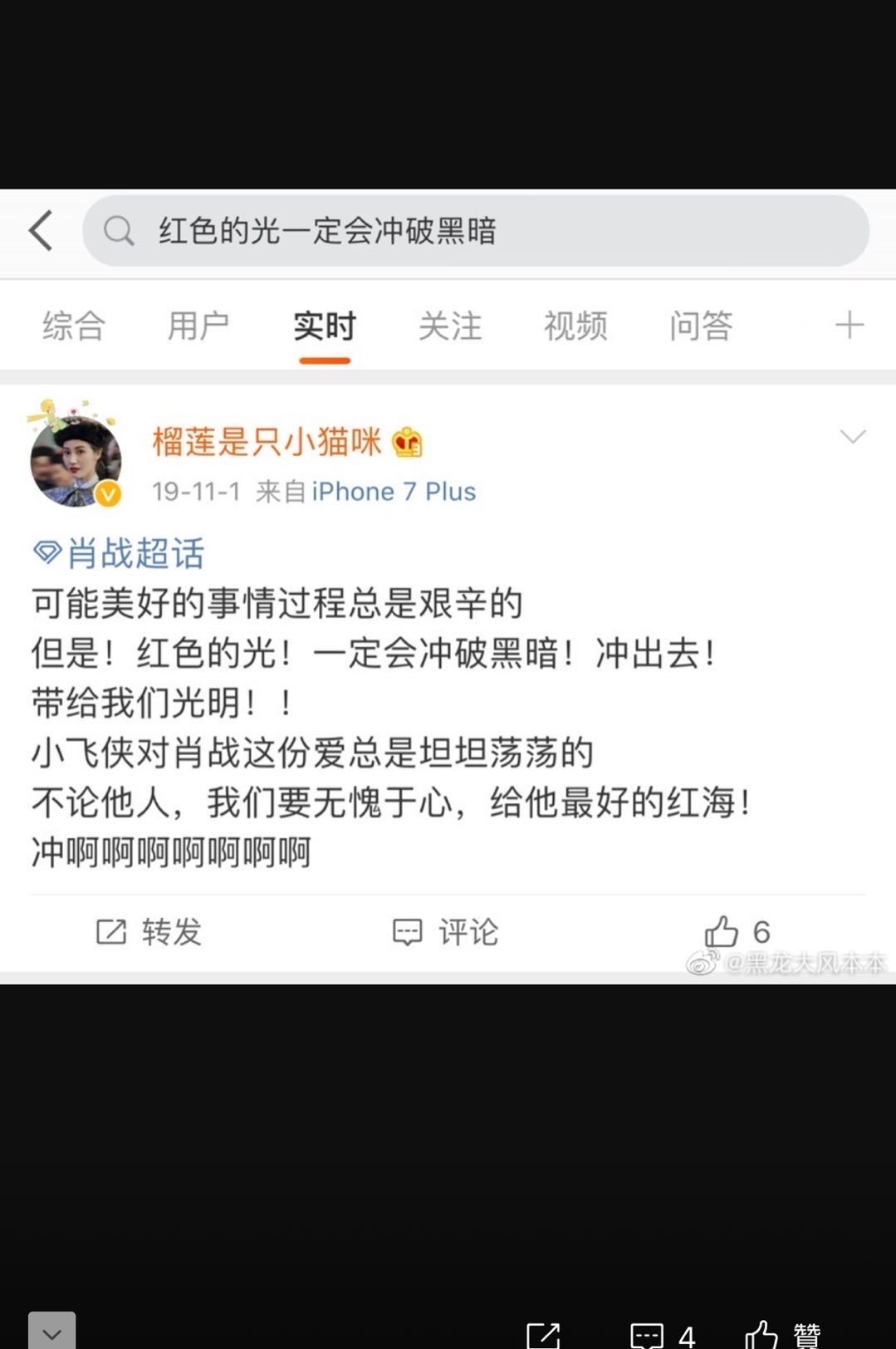Tap the magnifier icon in the search bar
896x1349 pixels.
tap(120, 231)
